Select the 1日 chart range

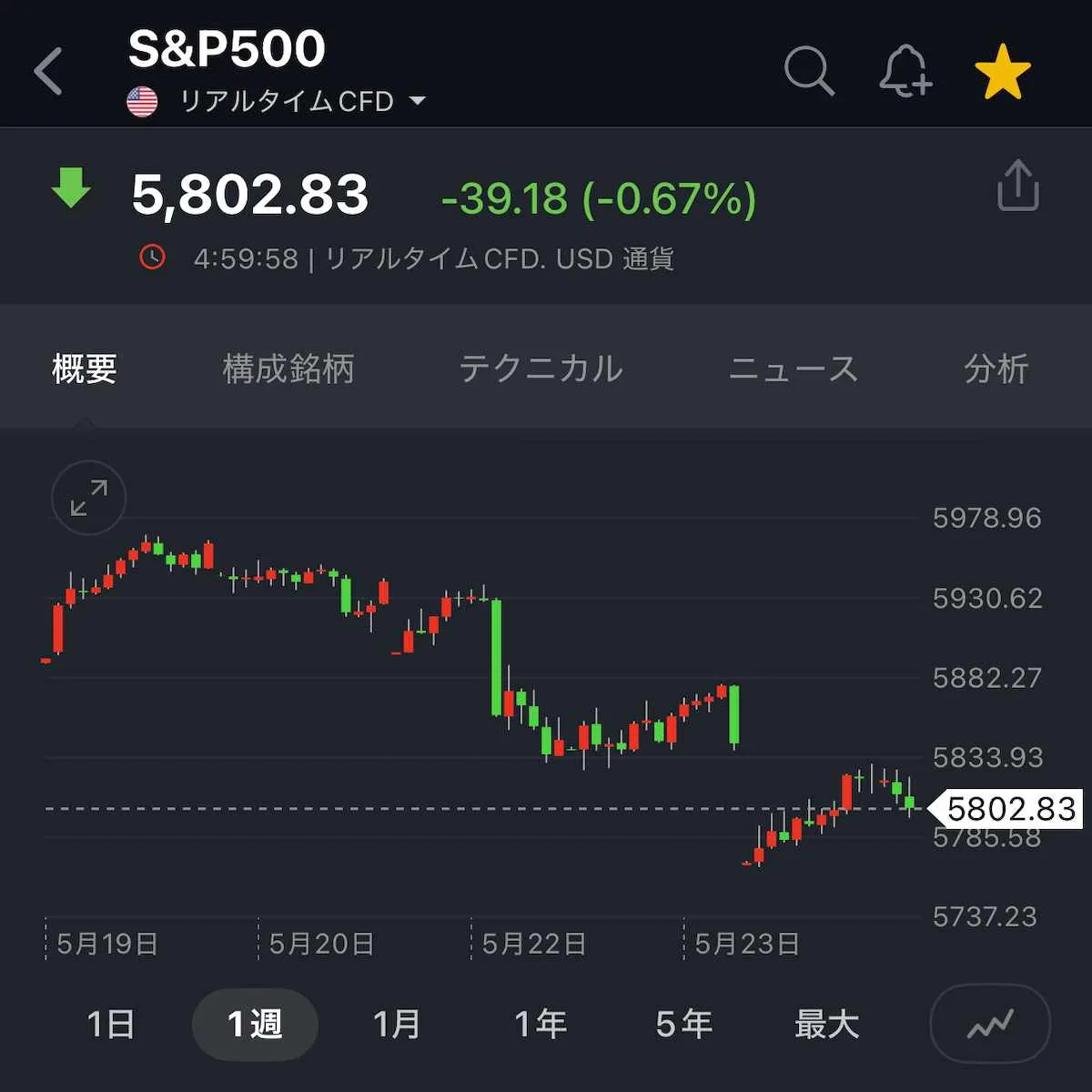111,1025
